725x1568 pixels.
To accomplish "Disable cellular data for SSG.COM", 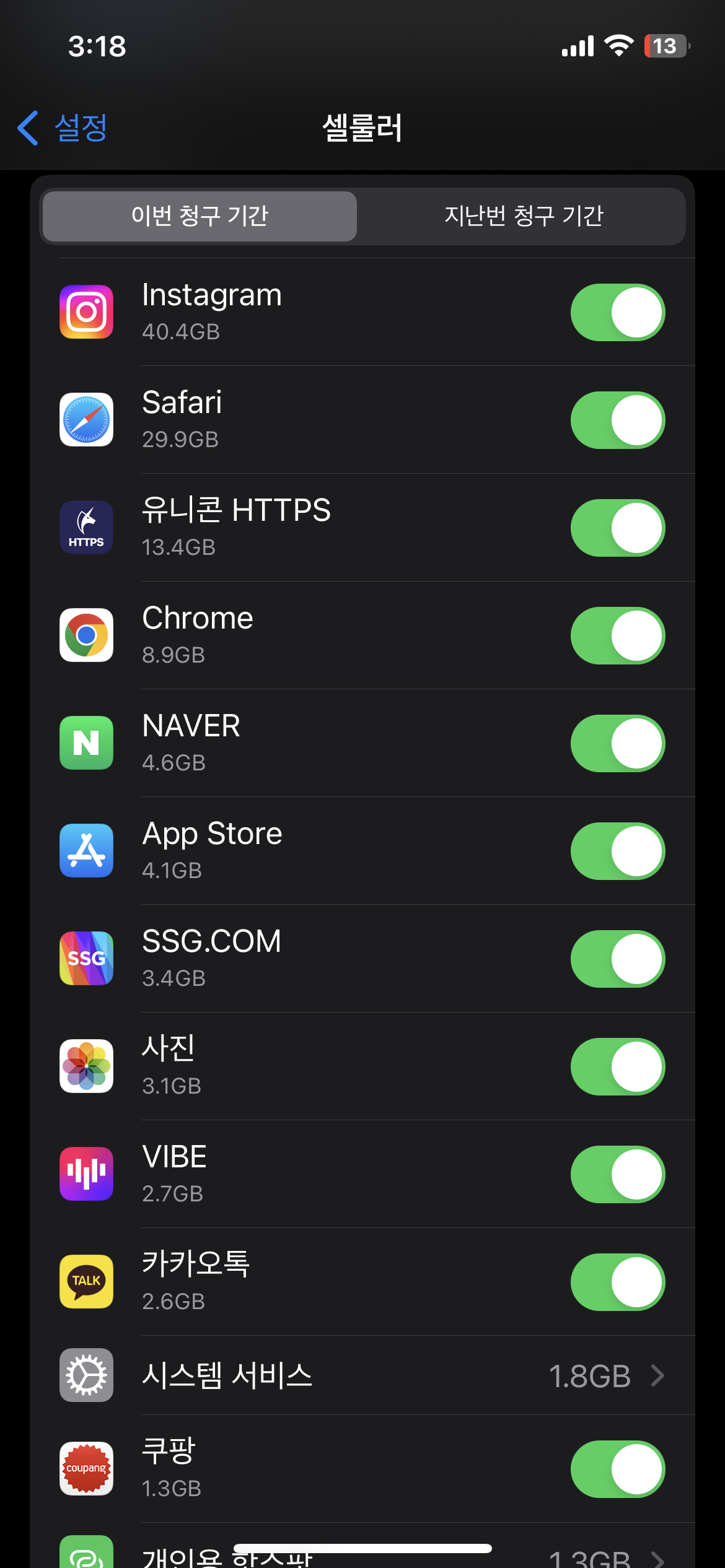I will click(617, 959).
